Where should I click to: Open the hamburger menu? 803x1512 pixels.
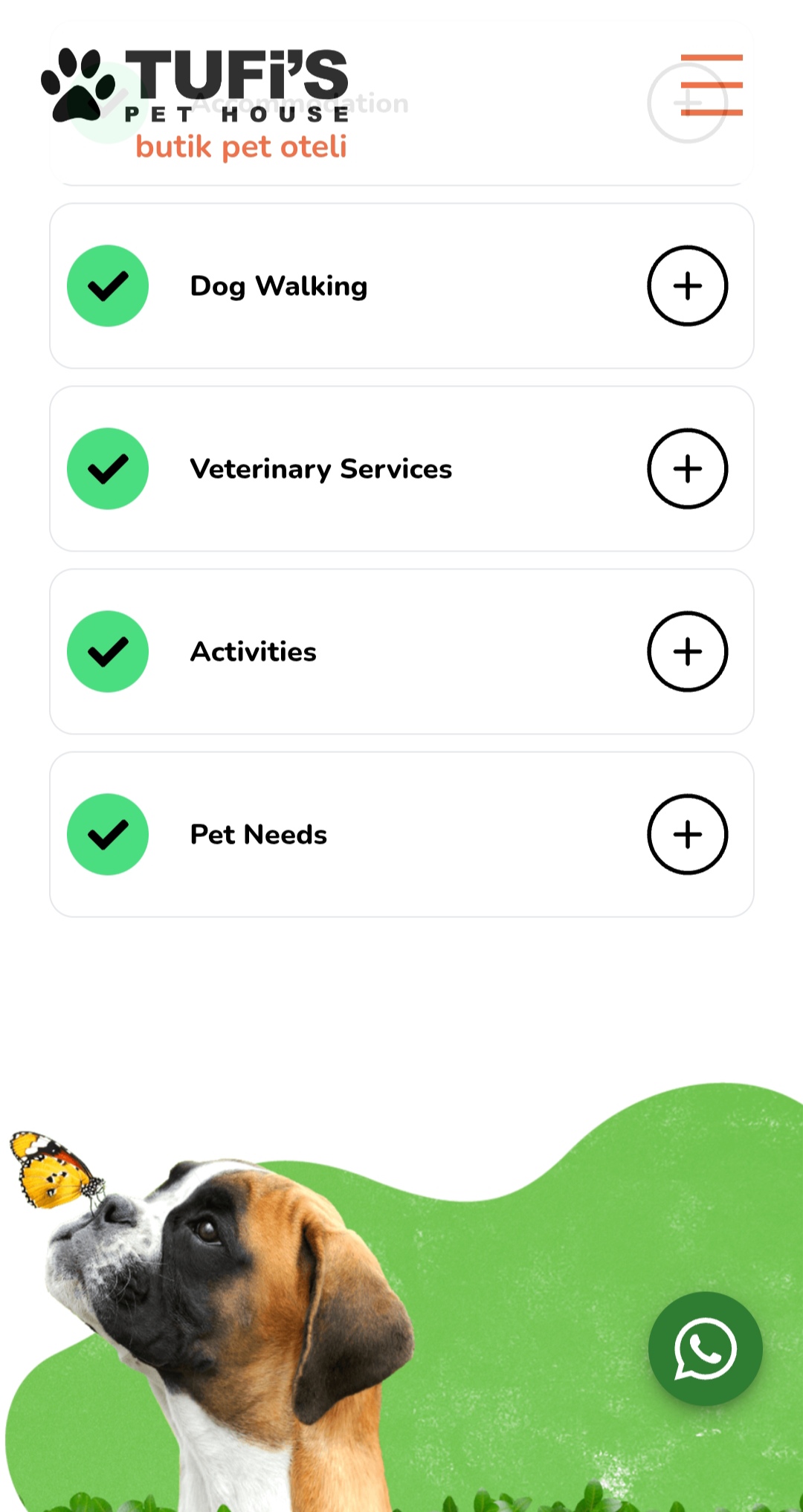point(712,85)
